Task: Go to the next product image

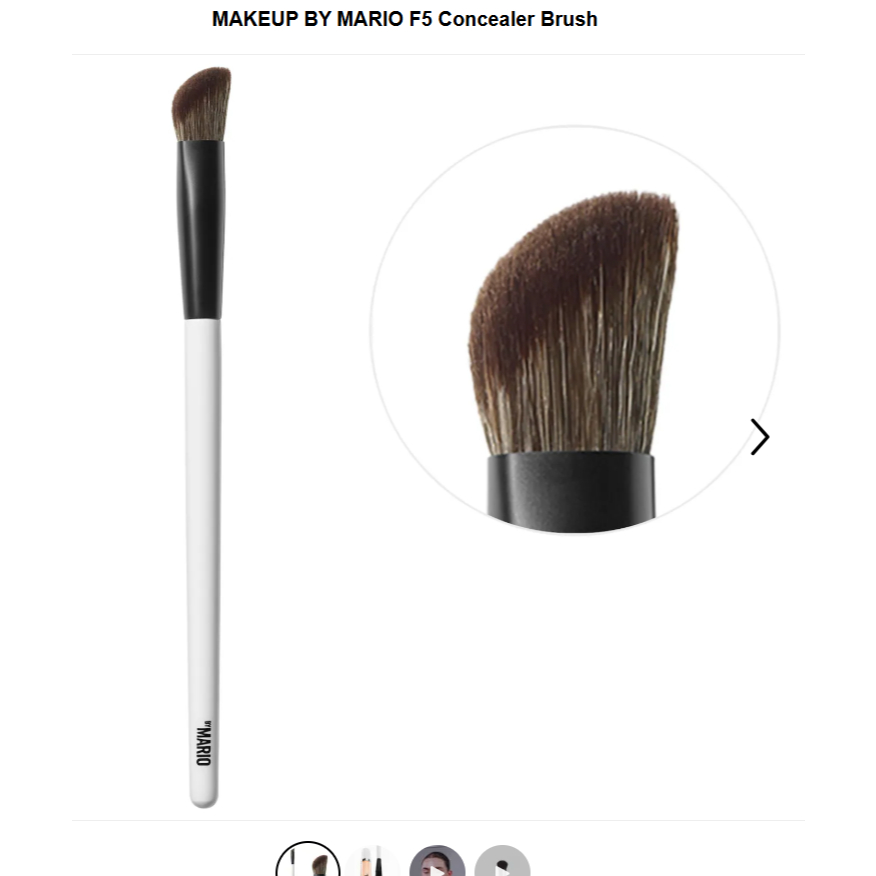Action: [x=760, y=437]
